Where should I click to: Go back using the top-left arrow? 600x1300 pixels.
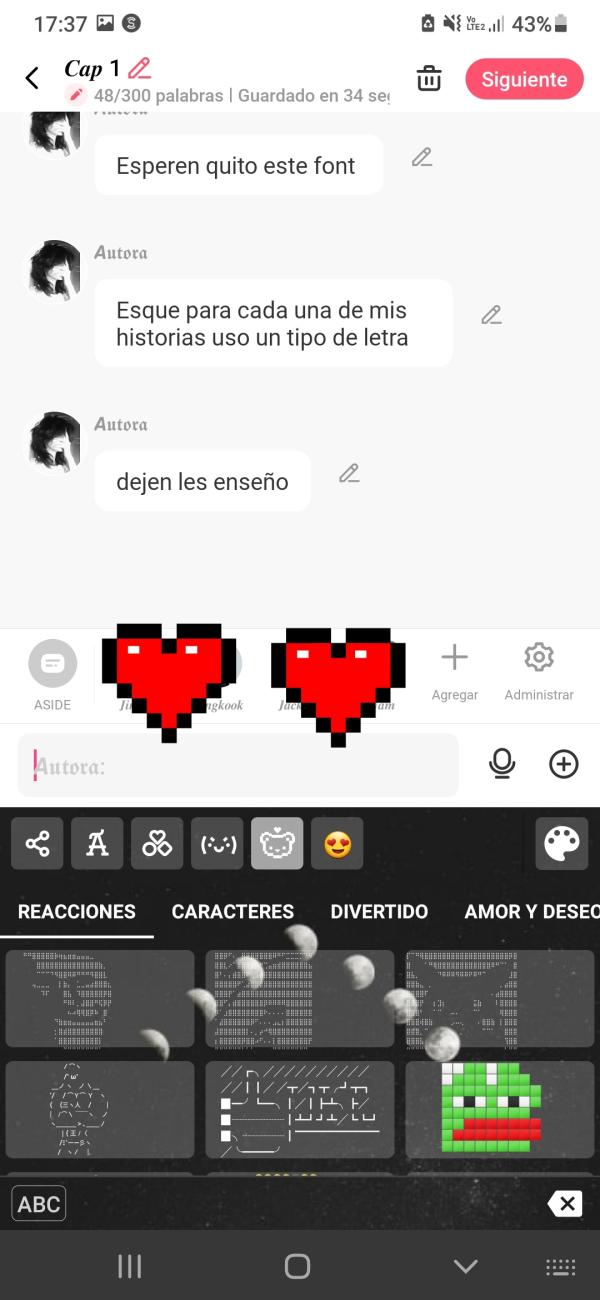point(32,78)
